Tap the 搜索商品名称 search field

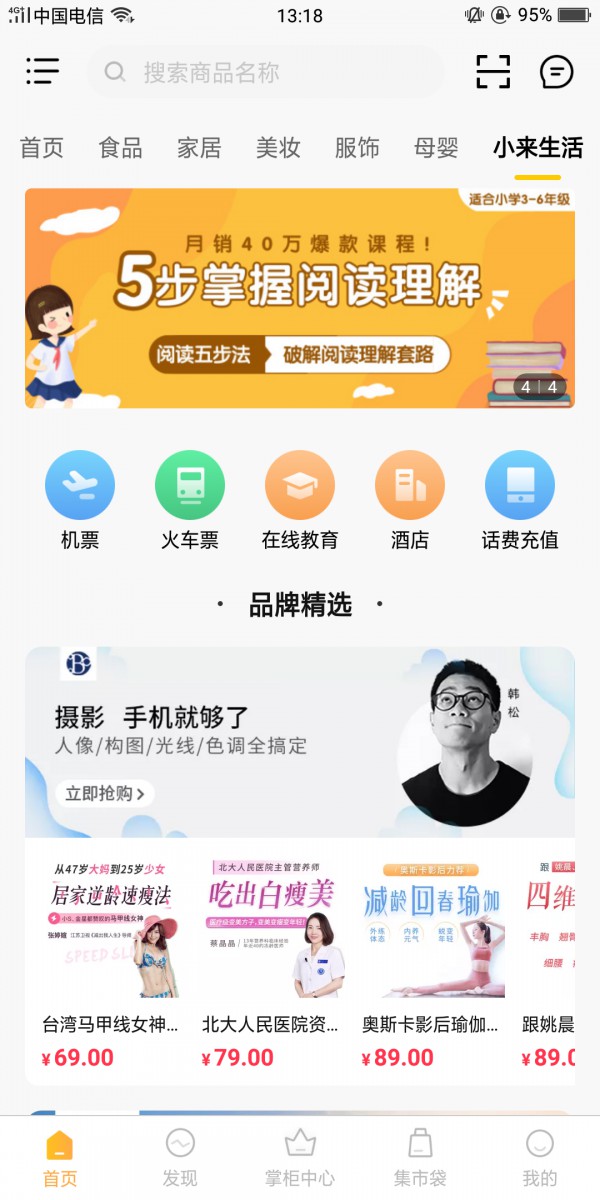[265, 72]
